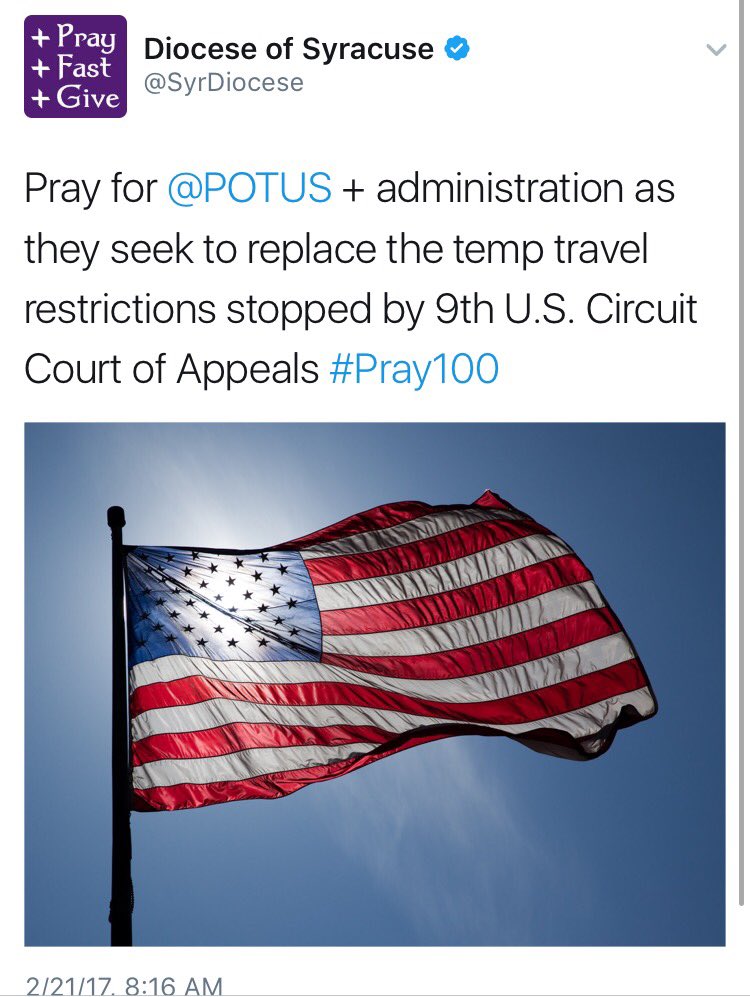Open the Diocese of Syracuse account name

[x=289, y=47]
